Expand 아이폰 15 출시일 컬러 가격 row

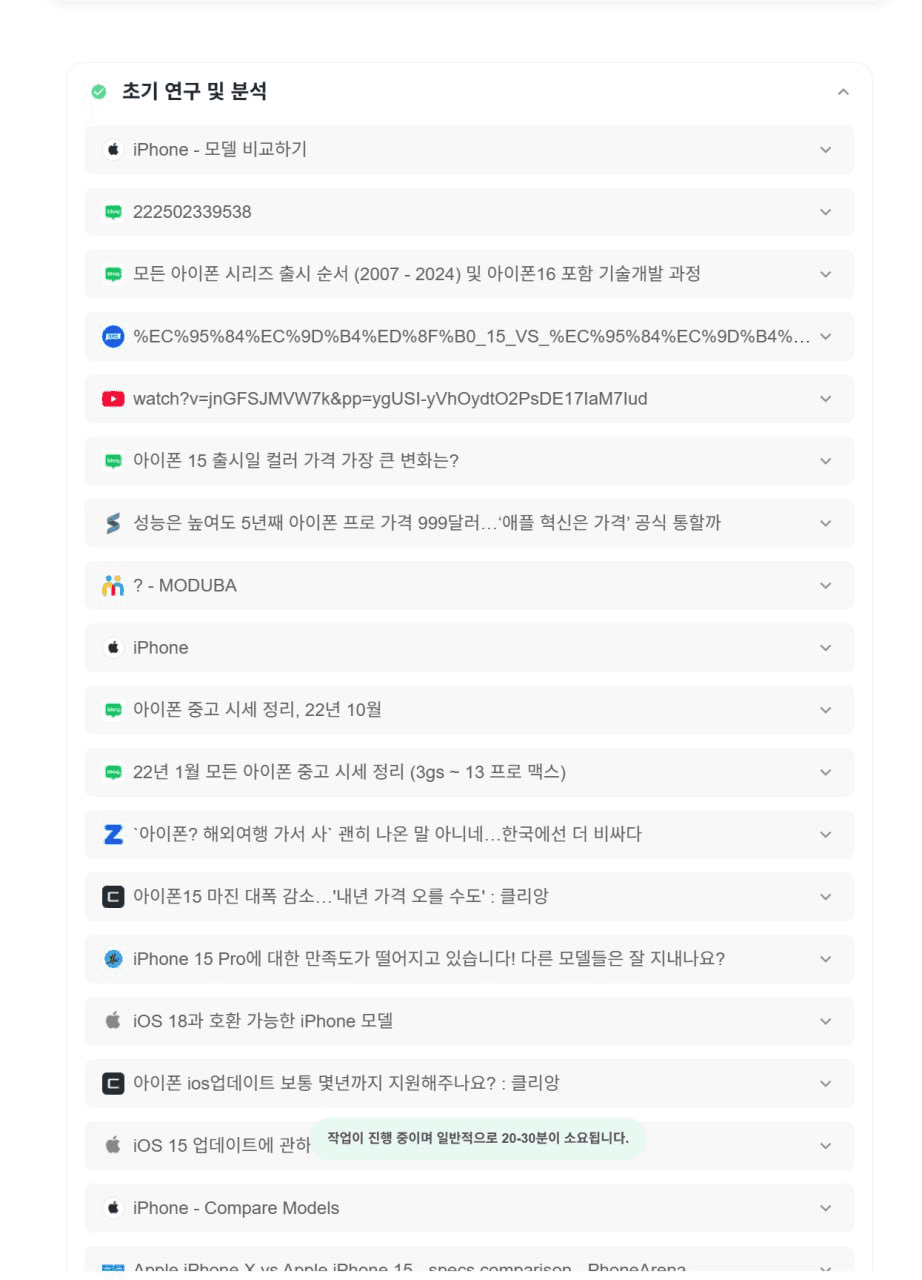pos(825,461)
